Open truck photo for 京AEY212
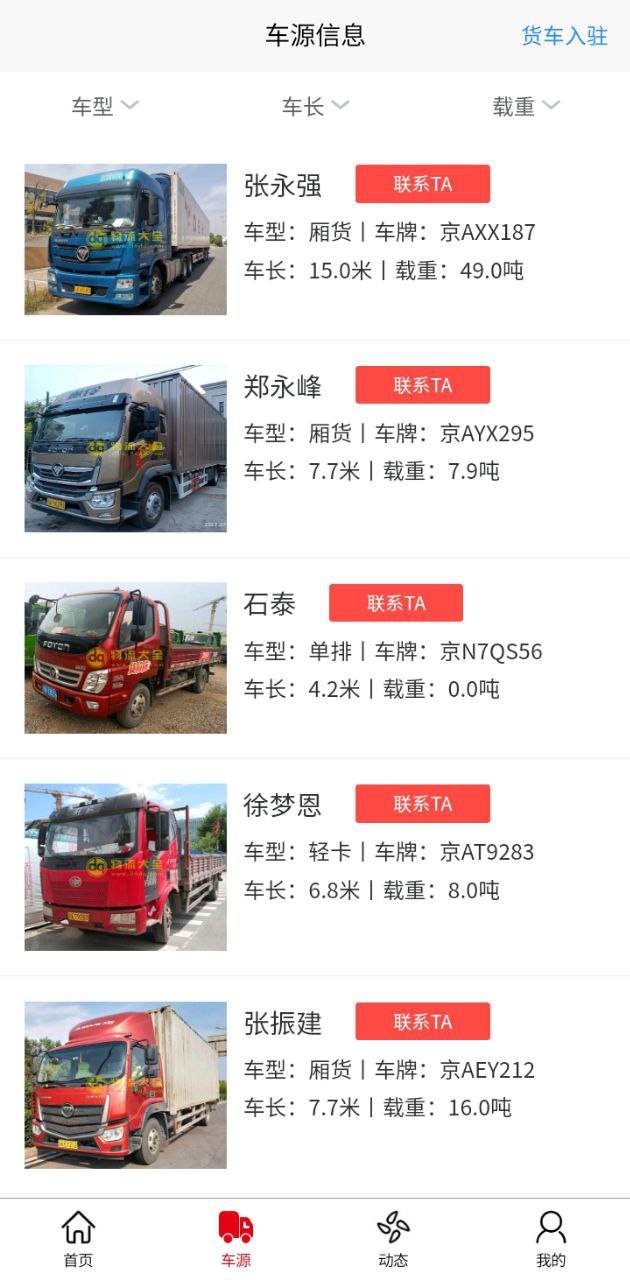This screenshot has width=630, height=1280. pos(126,1085)
